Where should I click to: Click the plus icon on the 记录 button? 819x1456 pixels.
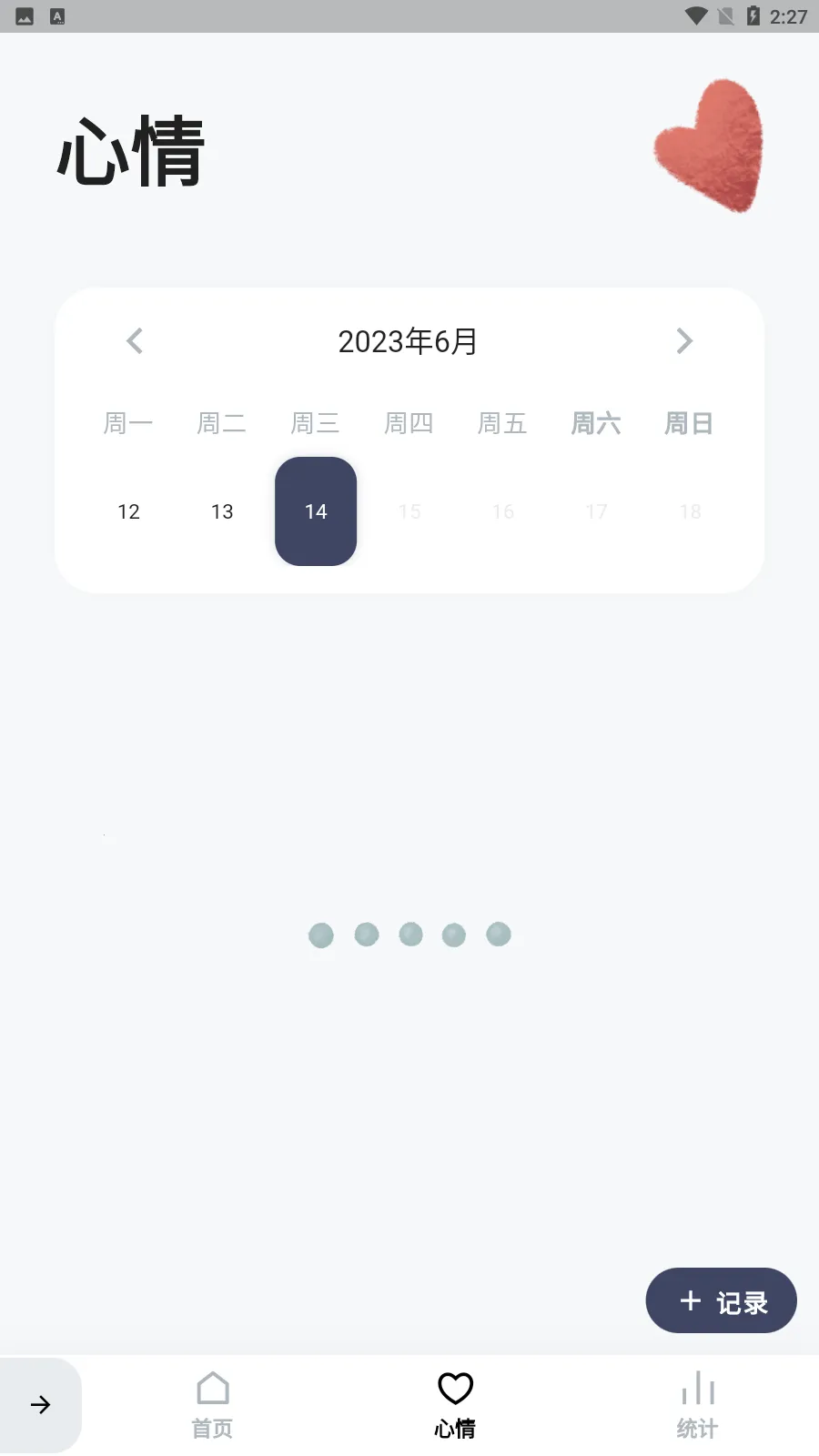[x=690, y=1300]
